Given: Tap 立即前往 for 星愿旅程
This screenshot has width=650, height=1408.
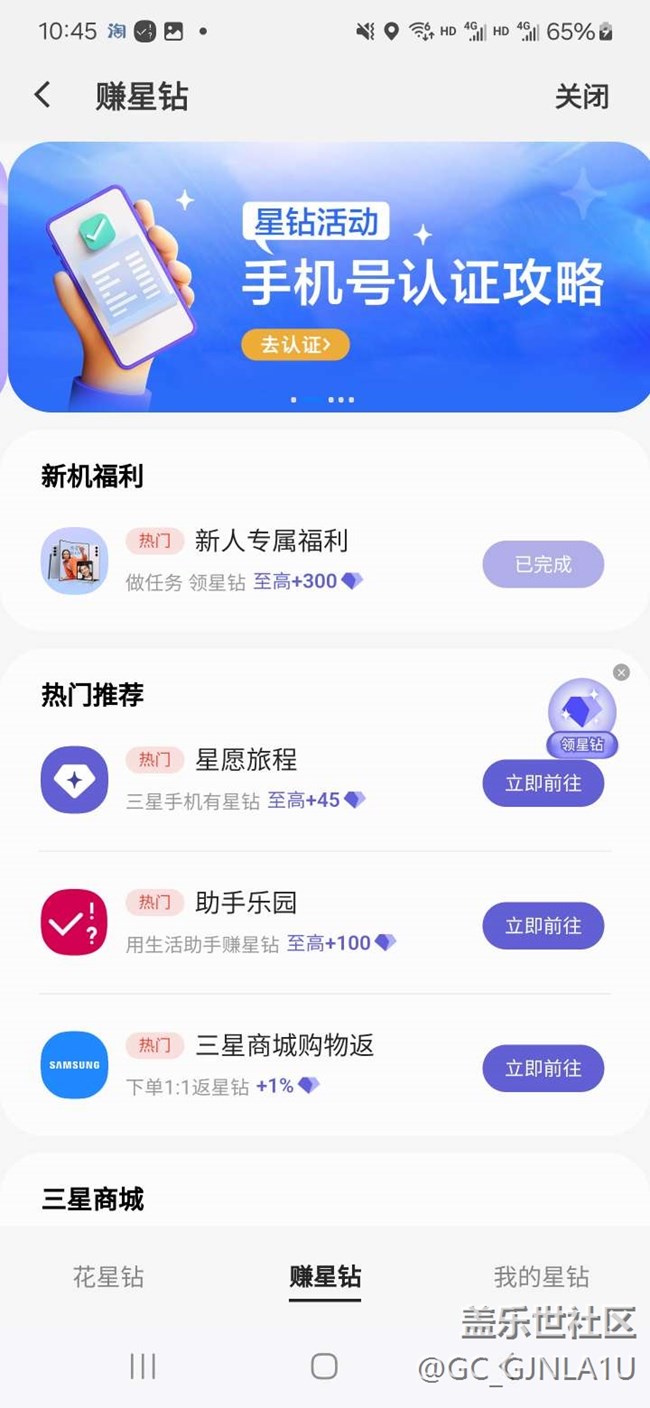Looking at the screenshot, I should point(543,783).
